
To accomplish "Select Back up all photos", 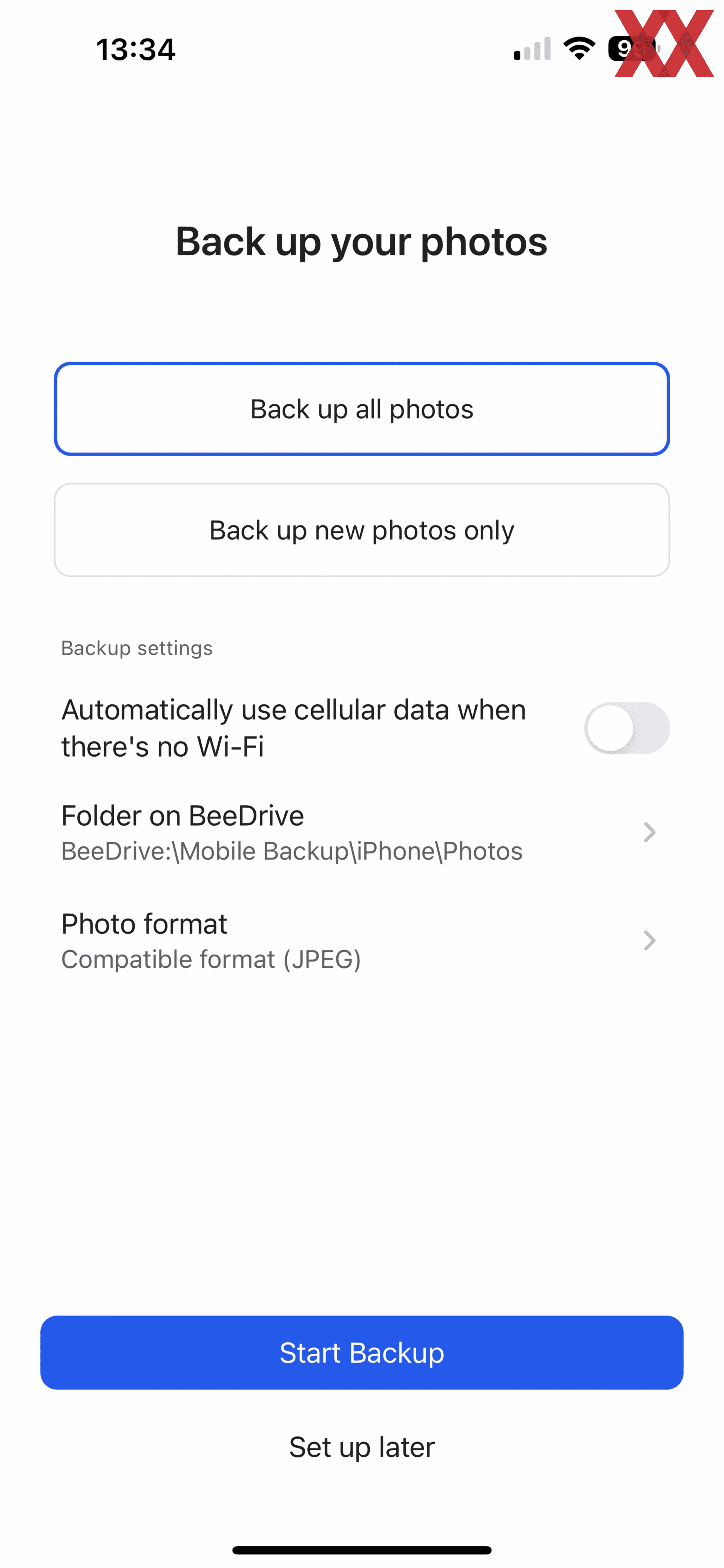I will tap(362, 408).
